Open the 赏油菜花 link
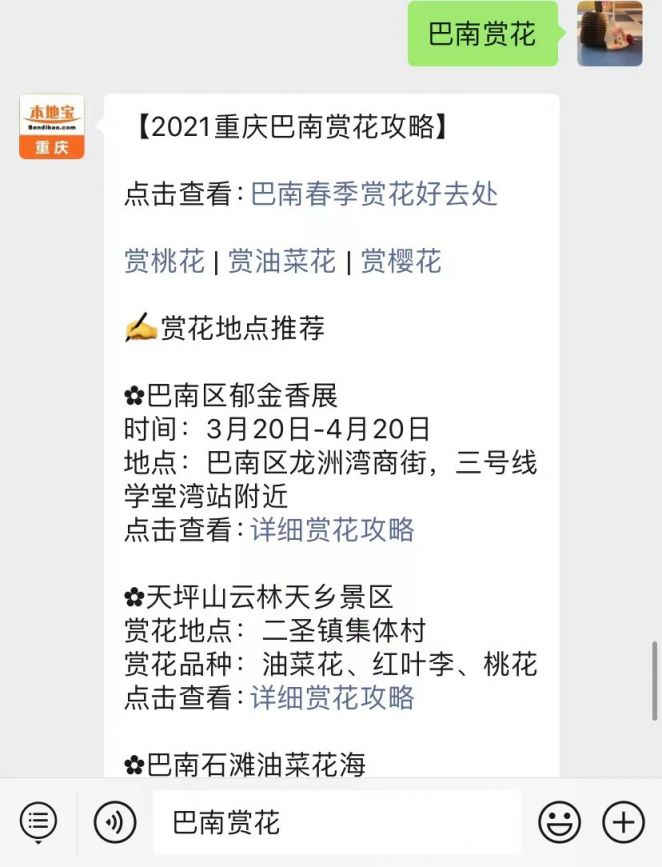 (282, 262)
